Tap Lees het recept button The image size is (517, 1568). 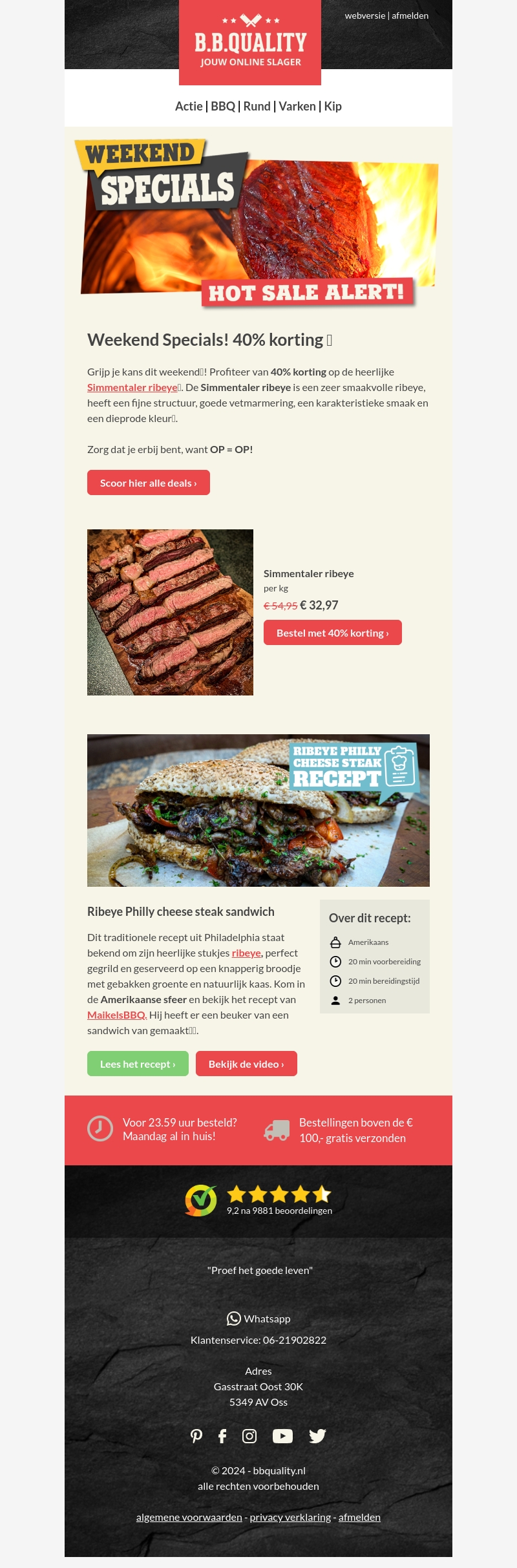tap(138, 1064)
